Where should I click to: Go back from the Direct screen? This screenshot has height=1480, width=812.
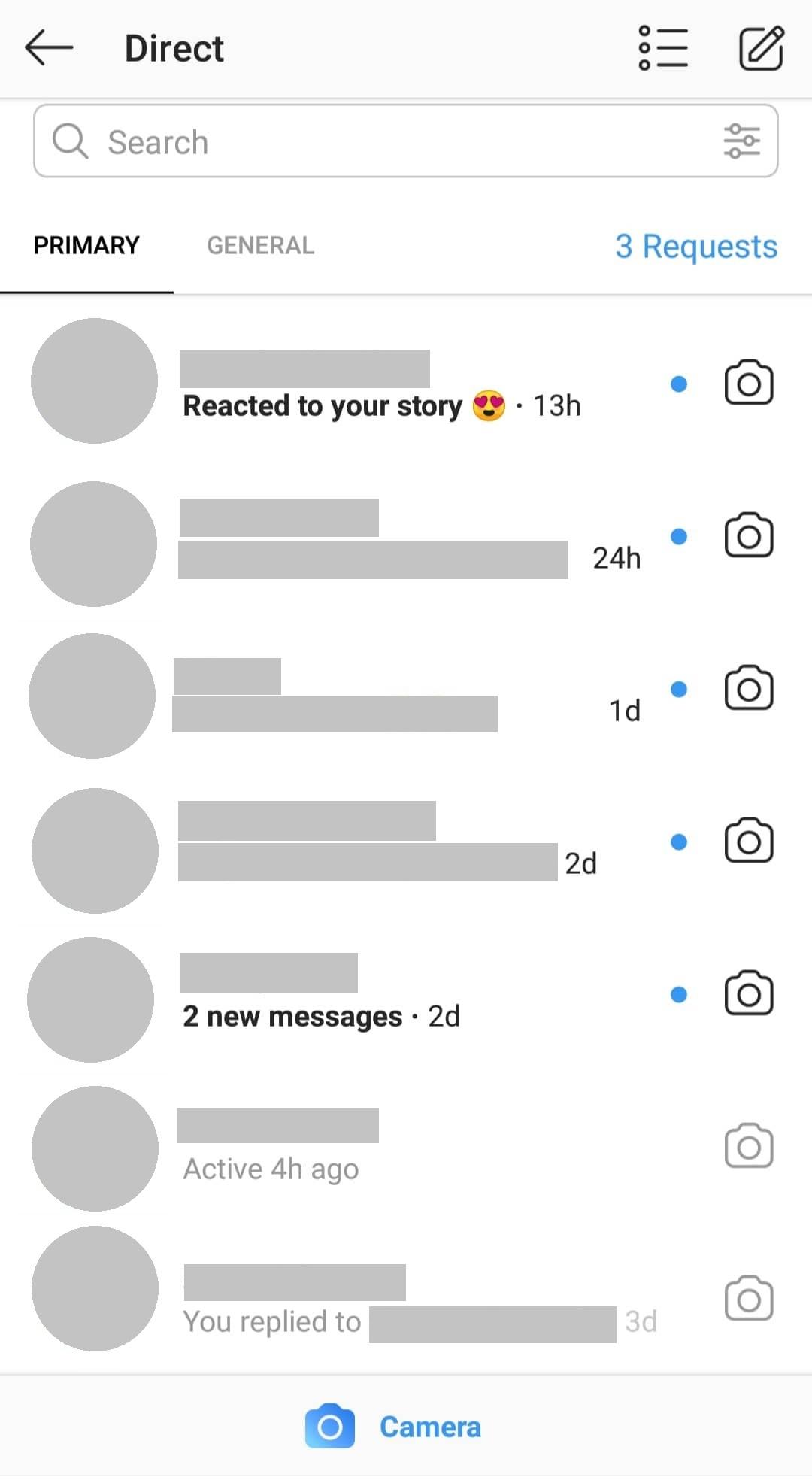49,48
